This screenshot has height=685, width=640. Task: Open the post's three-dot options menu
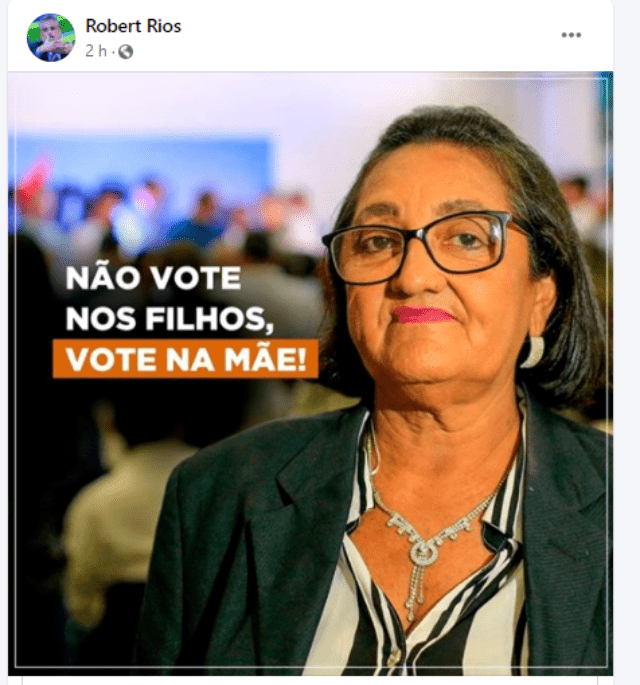571,35
